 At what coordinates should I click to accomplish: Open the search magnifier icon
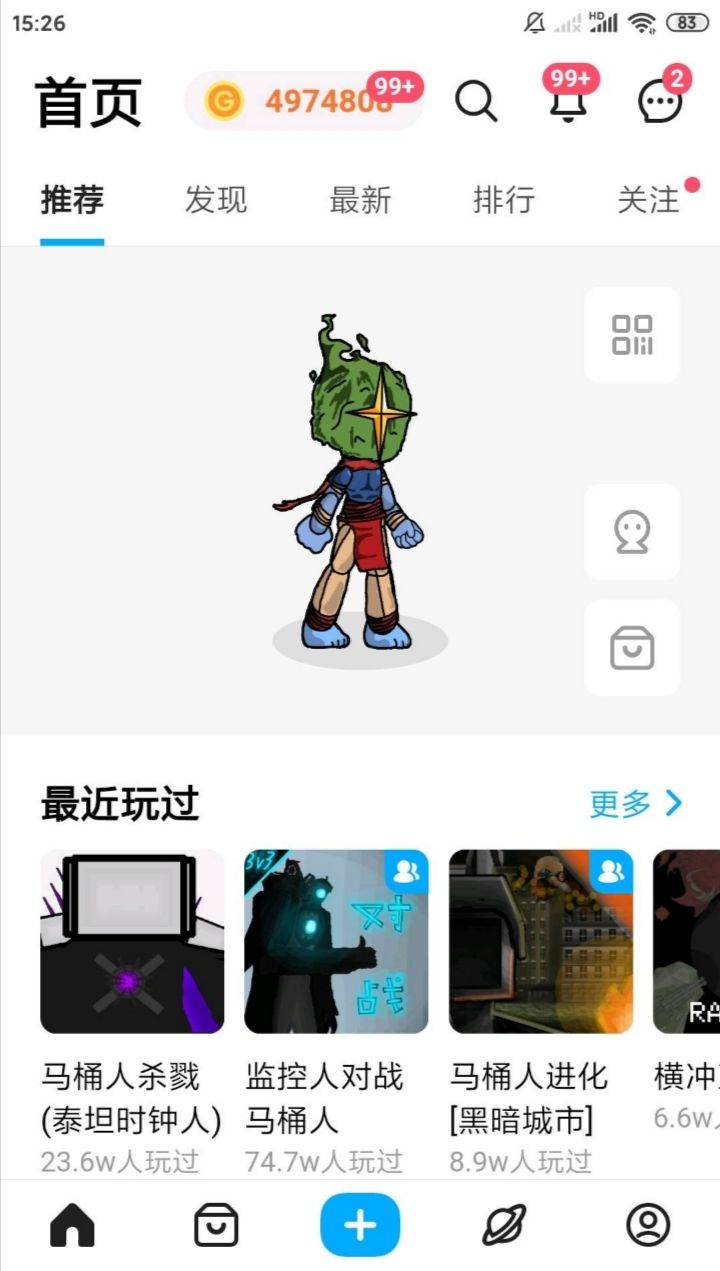(476, 101)
